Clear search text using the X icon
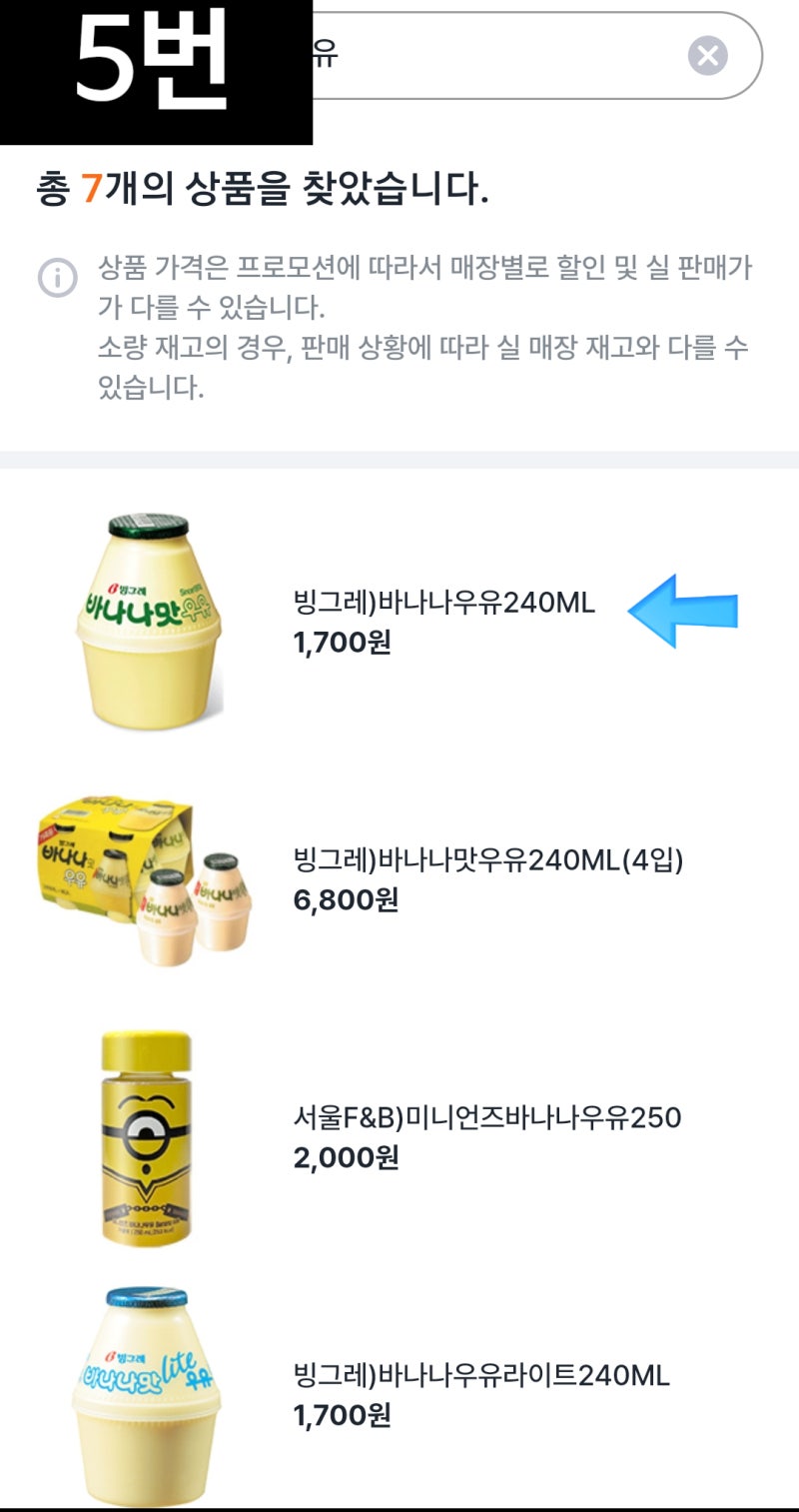The width and height of the screenshot is (799, 1512). [x=709, y=55]
